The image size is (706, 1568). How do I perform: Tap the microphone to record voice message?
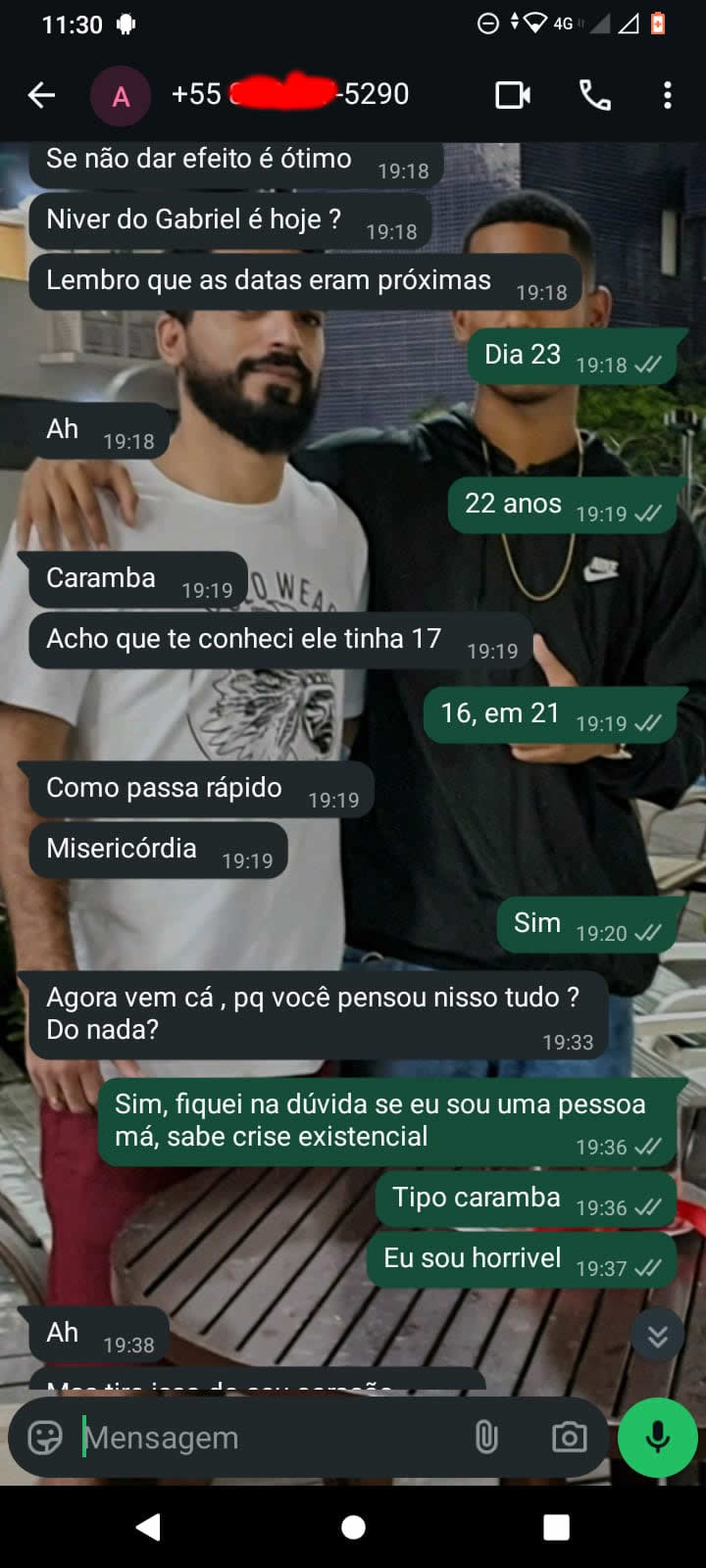click(656, 1437)
